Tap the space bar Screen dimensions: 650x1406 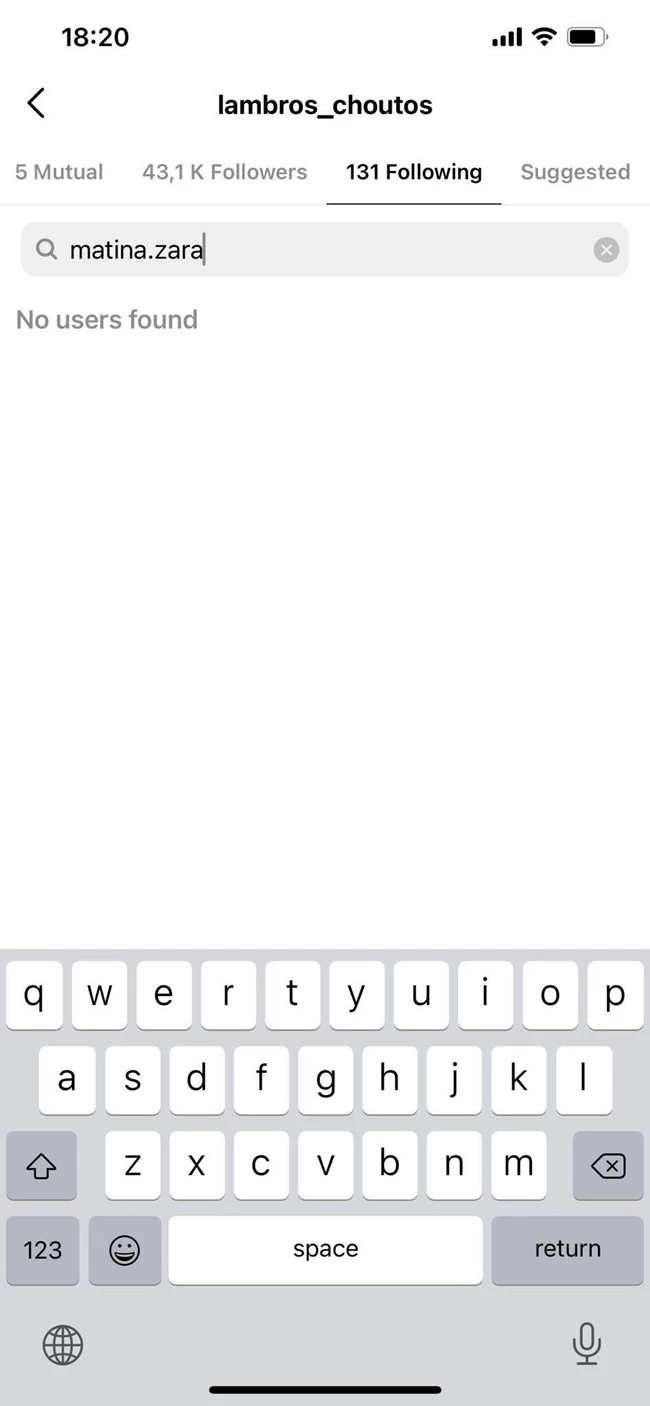[325, 1249]
